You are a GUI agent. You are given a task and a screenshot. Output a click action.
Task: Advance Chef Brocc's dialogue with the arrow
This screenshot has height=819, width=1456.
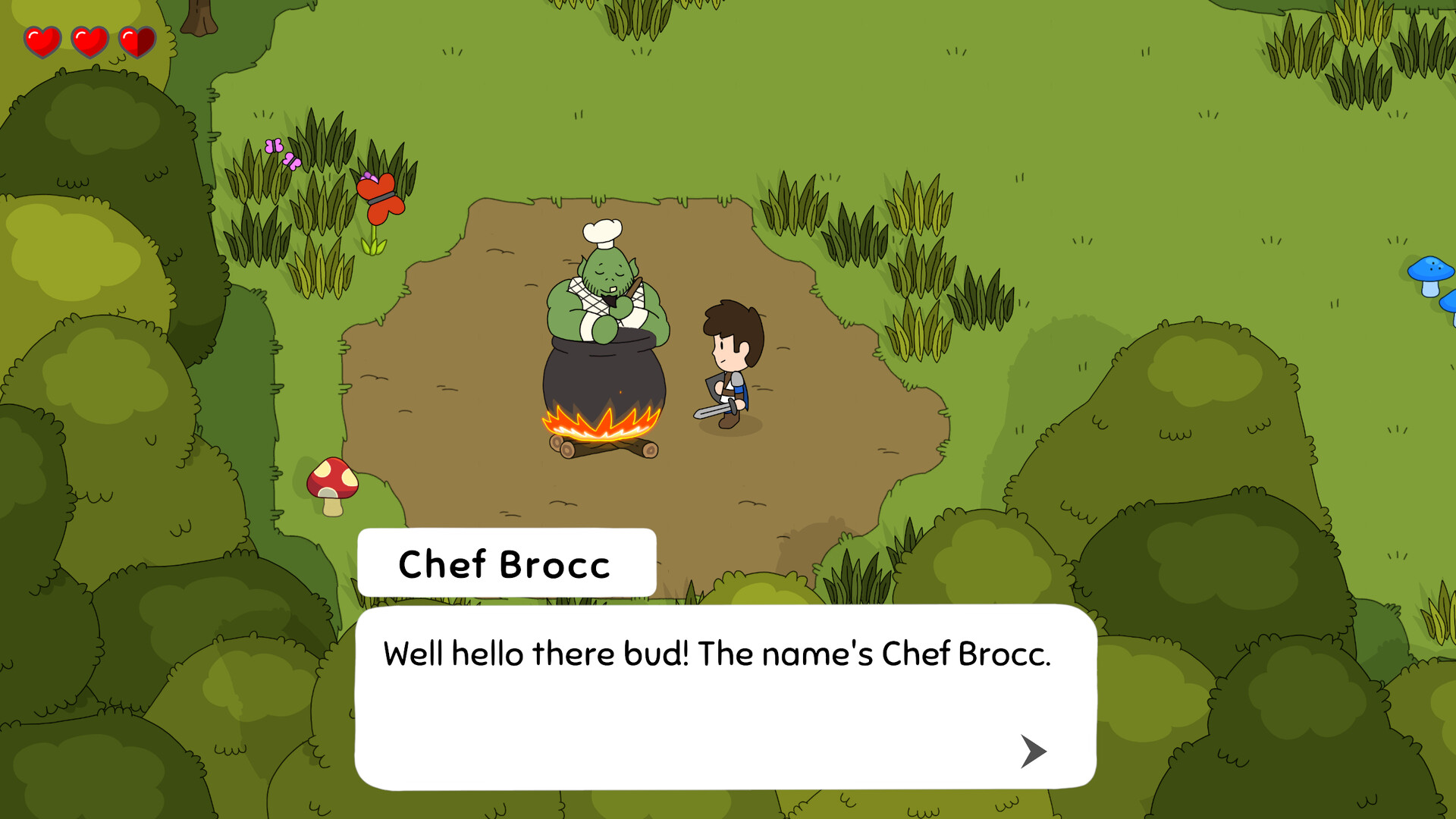[x=1033, y=751]
